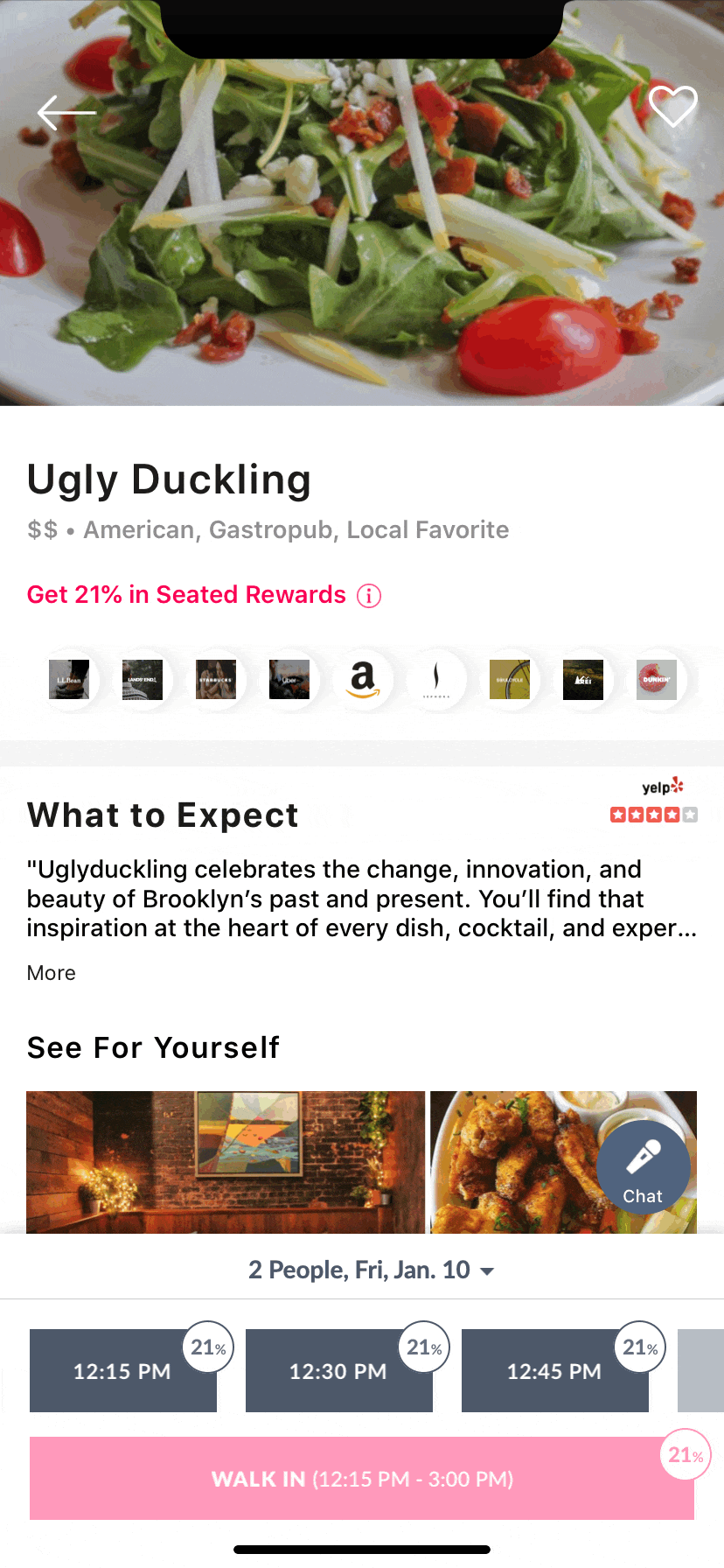Select the Starbucks reward logo
Viewport: 724px width, 1568px height.
(x=216, y=680)
